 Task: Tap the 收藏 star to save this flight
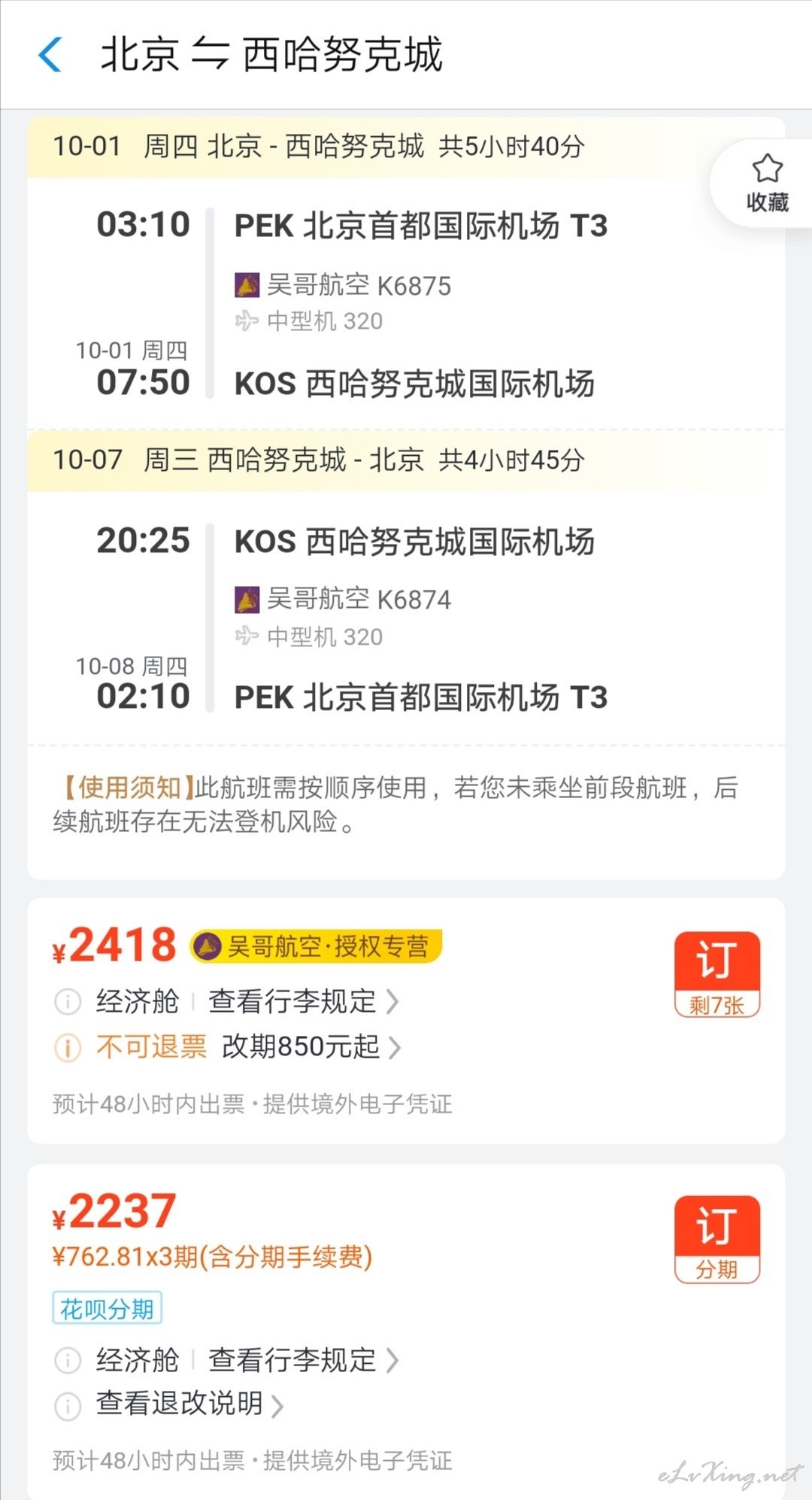tap(767, 183)
